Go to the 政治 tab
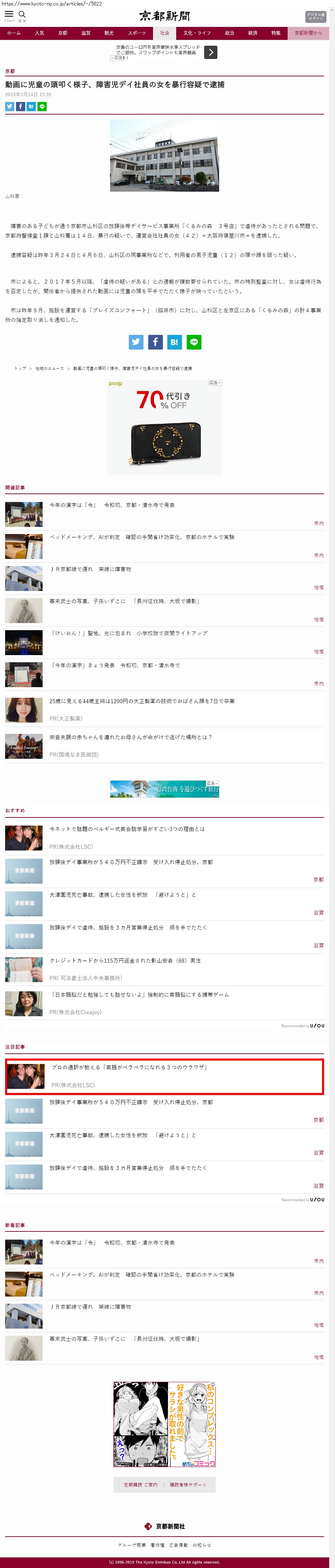 coord(229,33)
